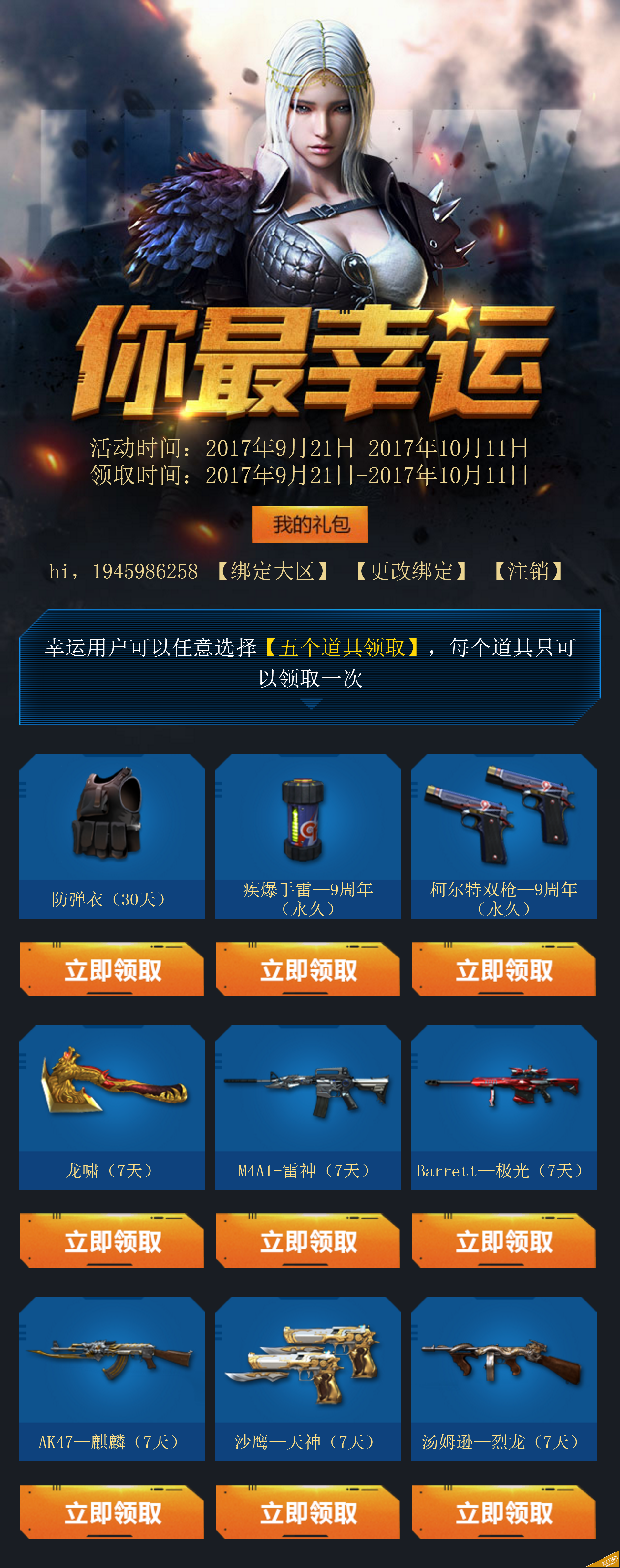Claim 柯尔特双枪—9周年 with 立即领取

504,969
